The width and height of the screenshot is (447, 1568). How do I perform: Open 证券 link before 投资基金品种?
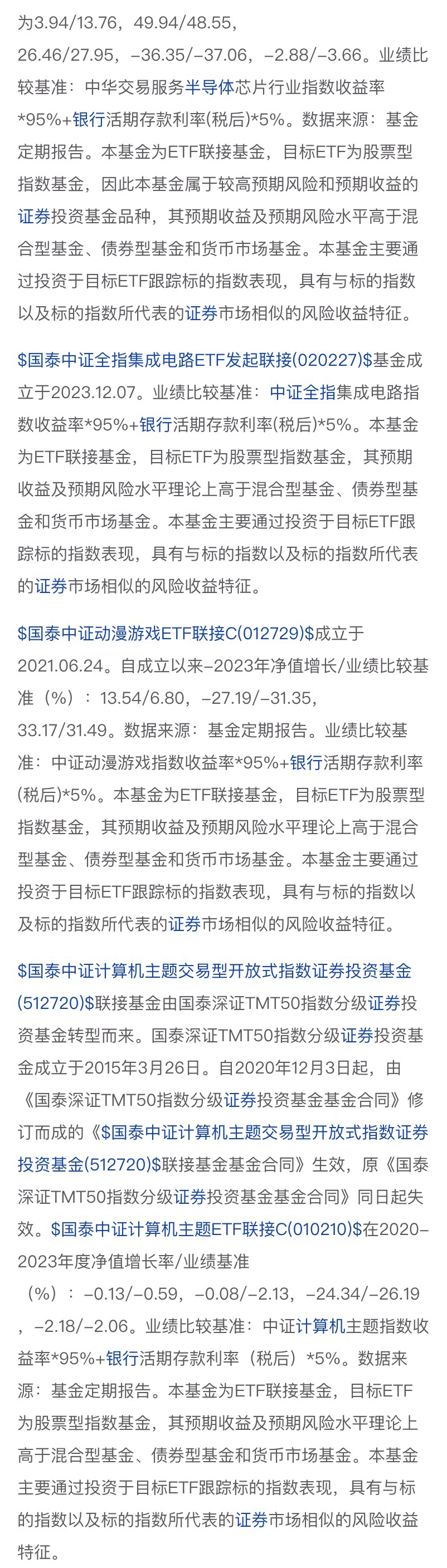(34, 216)
